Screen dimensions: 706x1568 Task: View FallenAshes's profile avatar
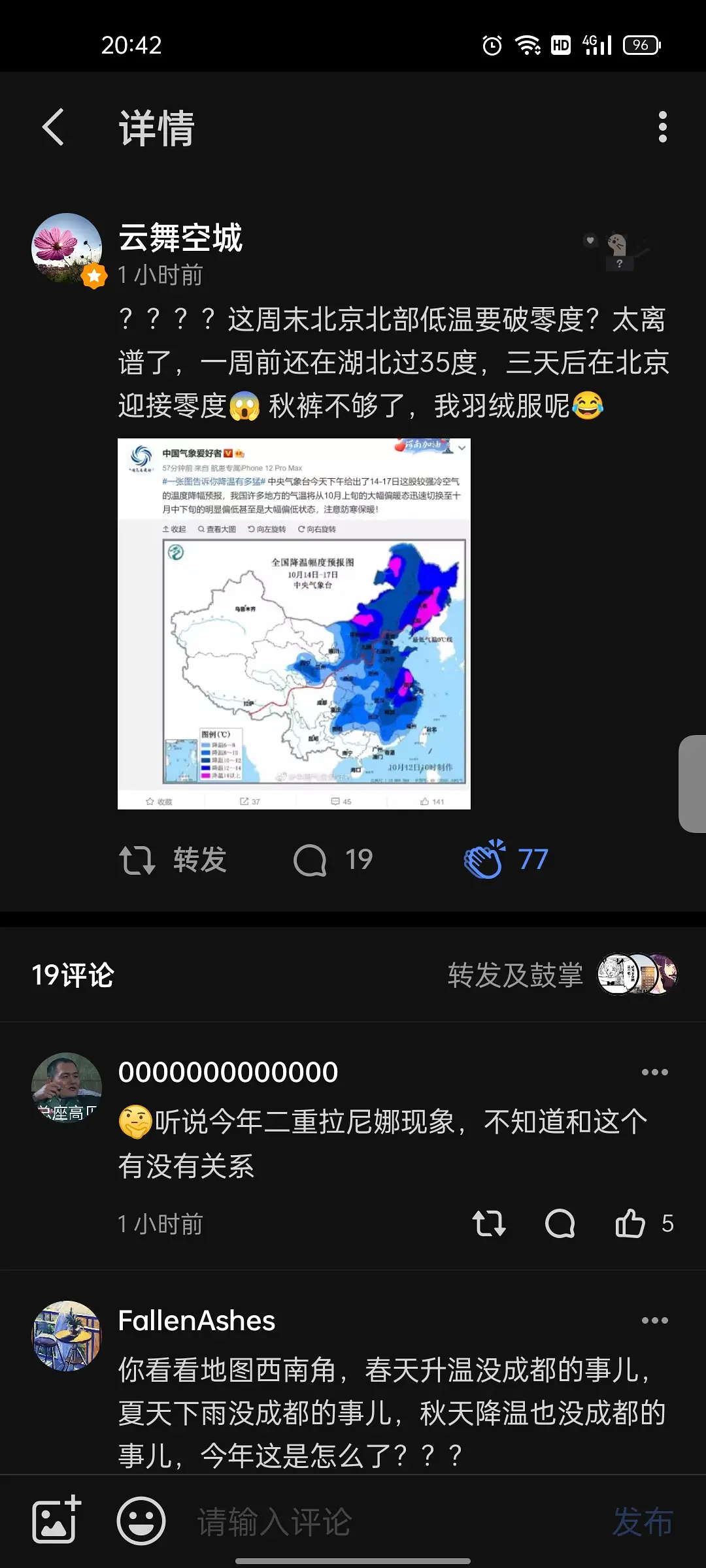67,1335
